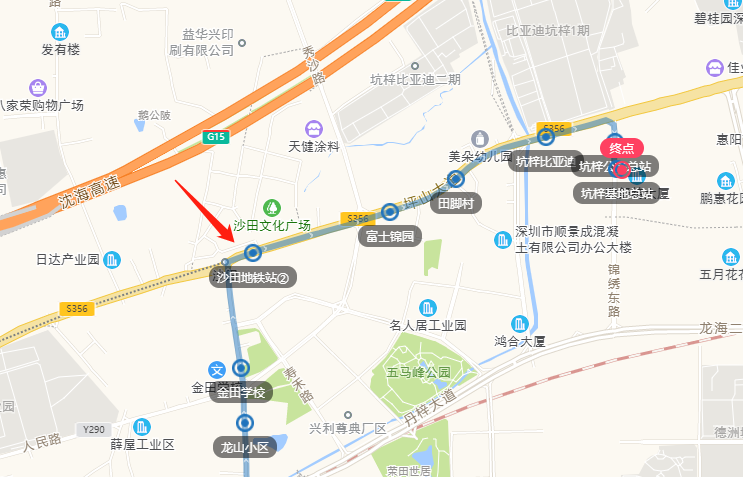
Task: Open the 名人居工业园 marker
Action: 428,306
